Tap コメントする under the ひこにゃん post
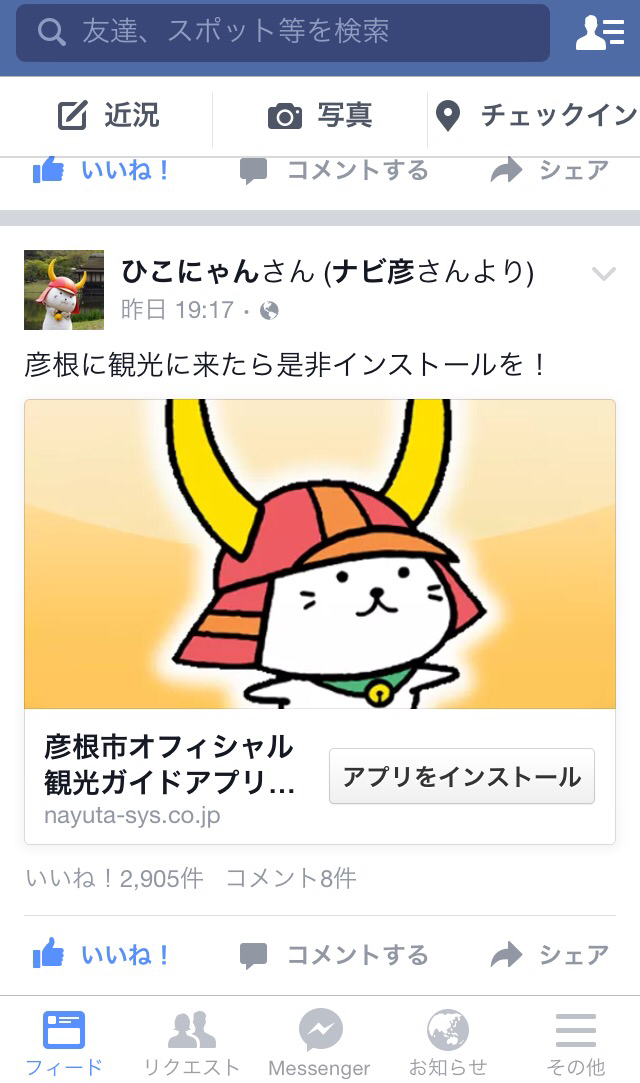640x1083 pixels. (334, 955)
